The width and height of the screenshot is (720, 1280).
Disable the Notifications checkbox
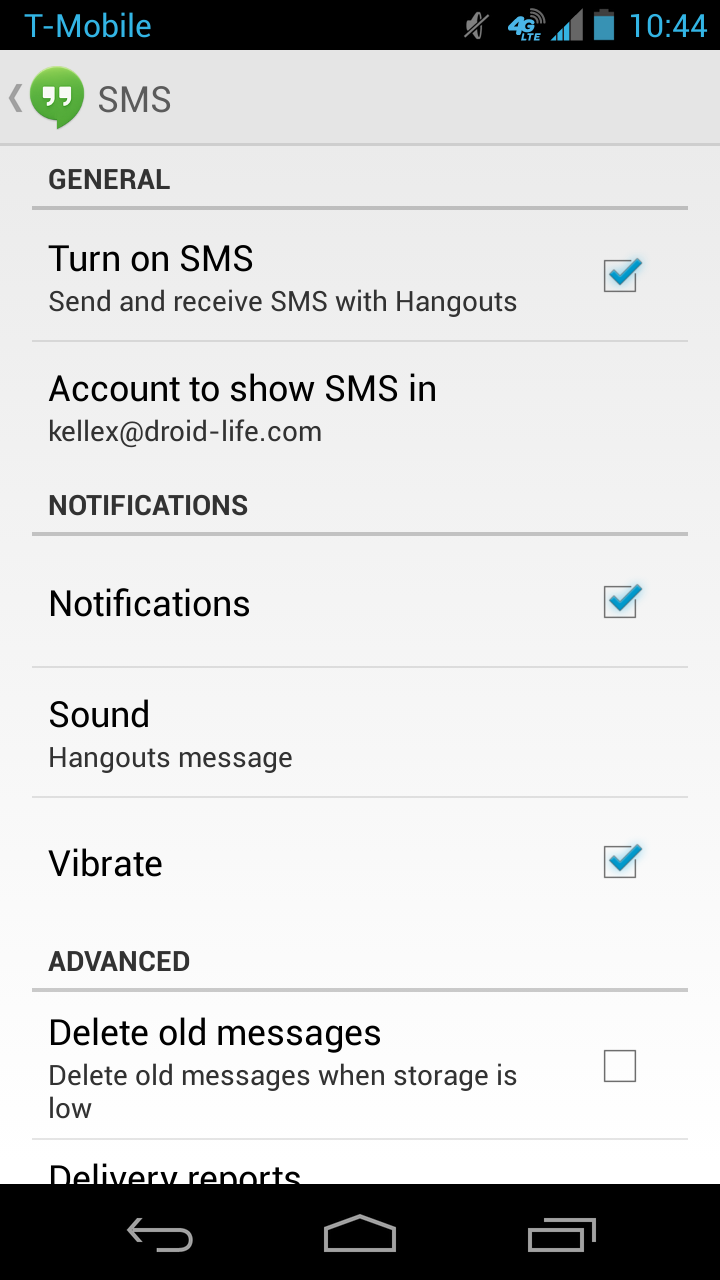point(620,602)
